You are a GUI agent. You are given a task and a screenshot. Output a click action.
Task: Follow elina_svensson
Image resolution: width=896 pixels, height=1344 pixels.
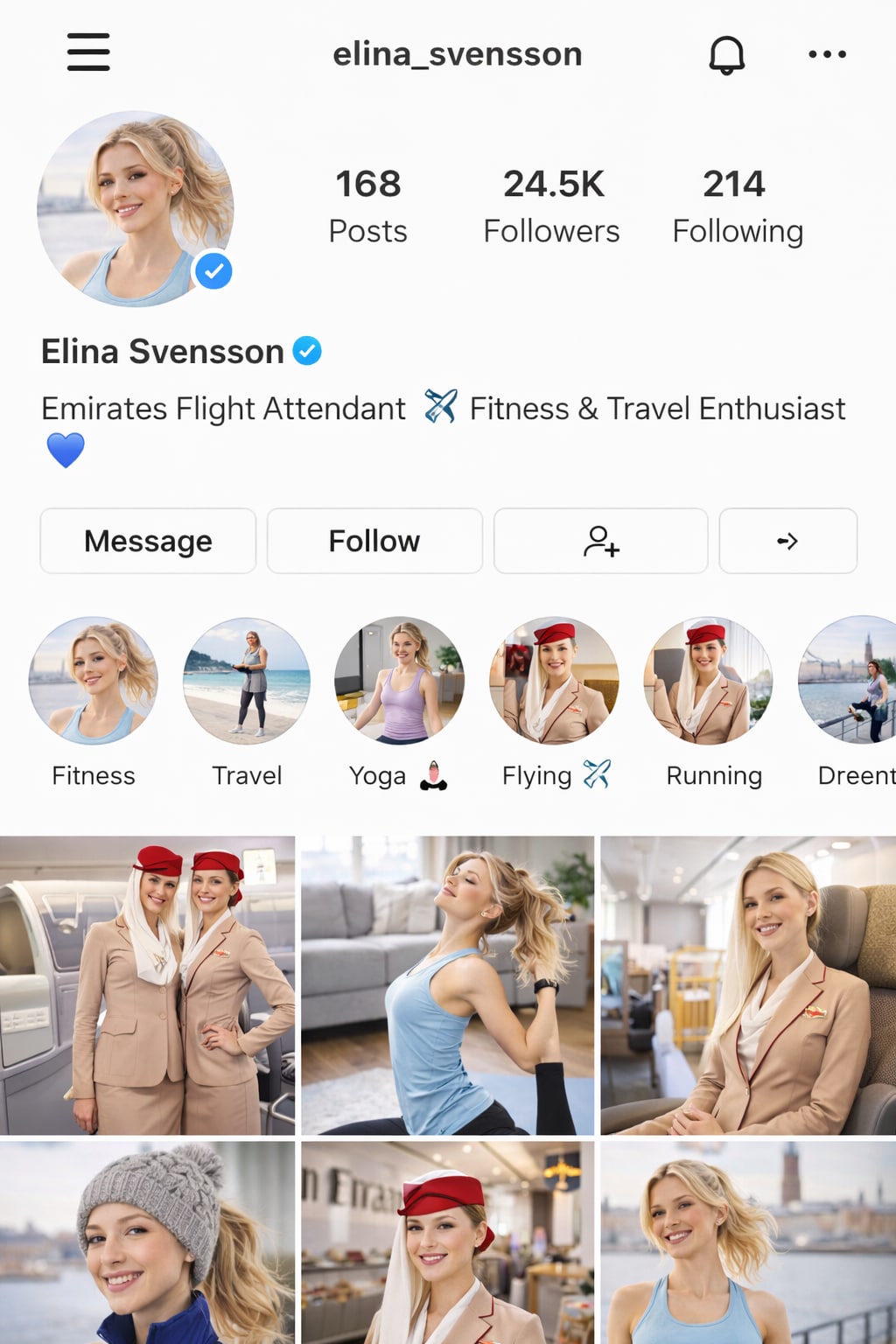374,541
